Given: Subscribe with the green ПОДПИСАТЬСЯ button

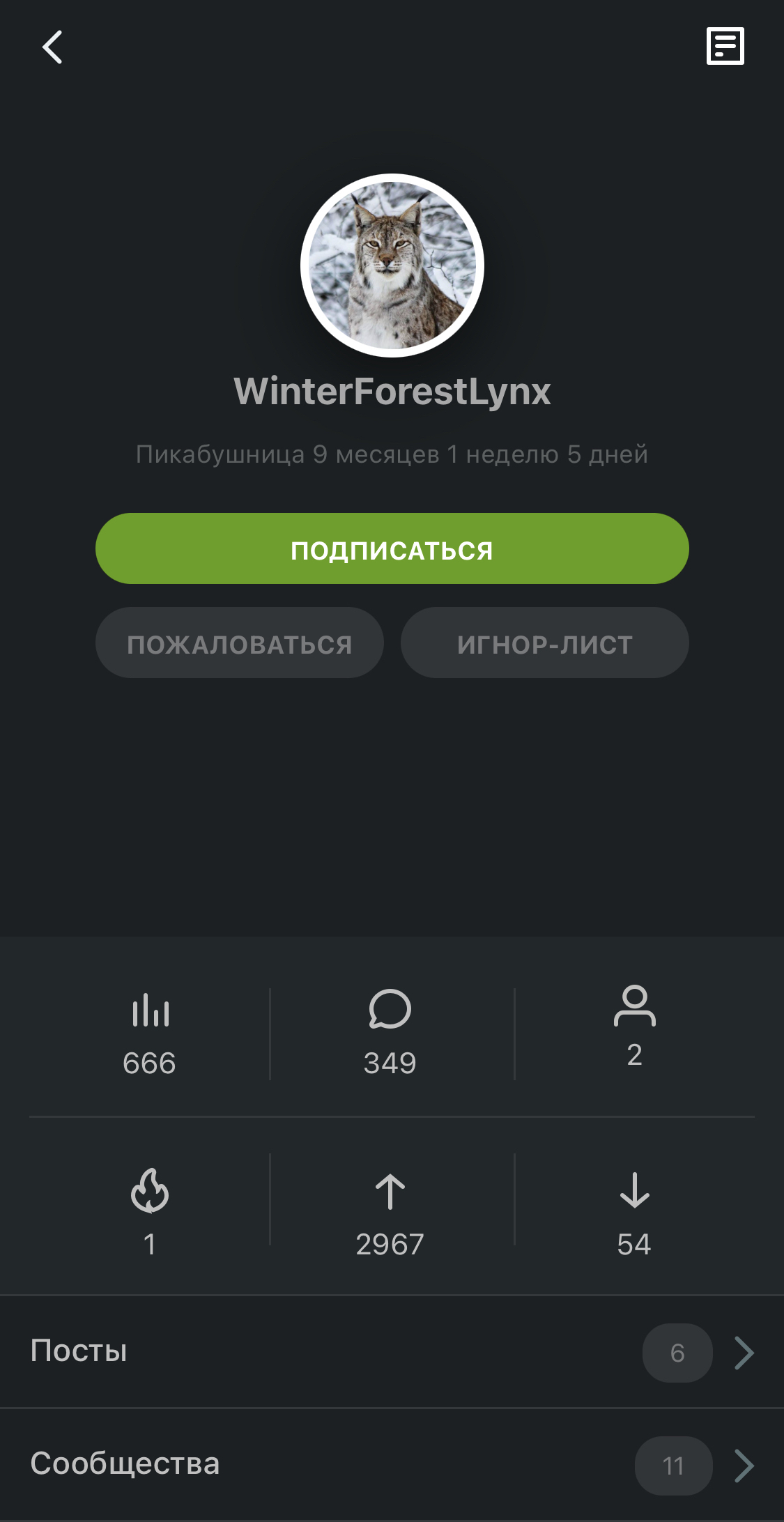Looking at the screenshot, I should tap(392, 549).
